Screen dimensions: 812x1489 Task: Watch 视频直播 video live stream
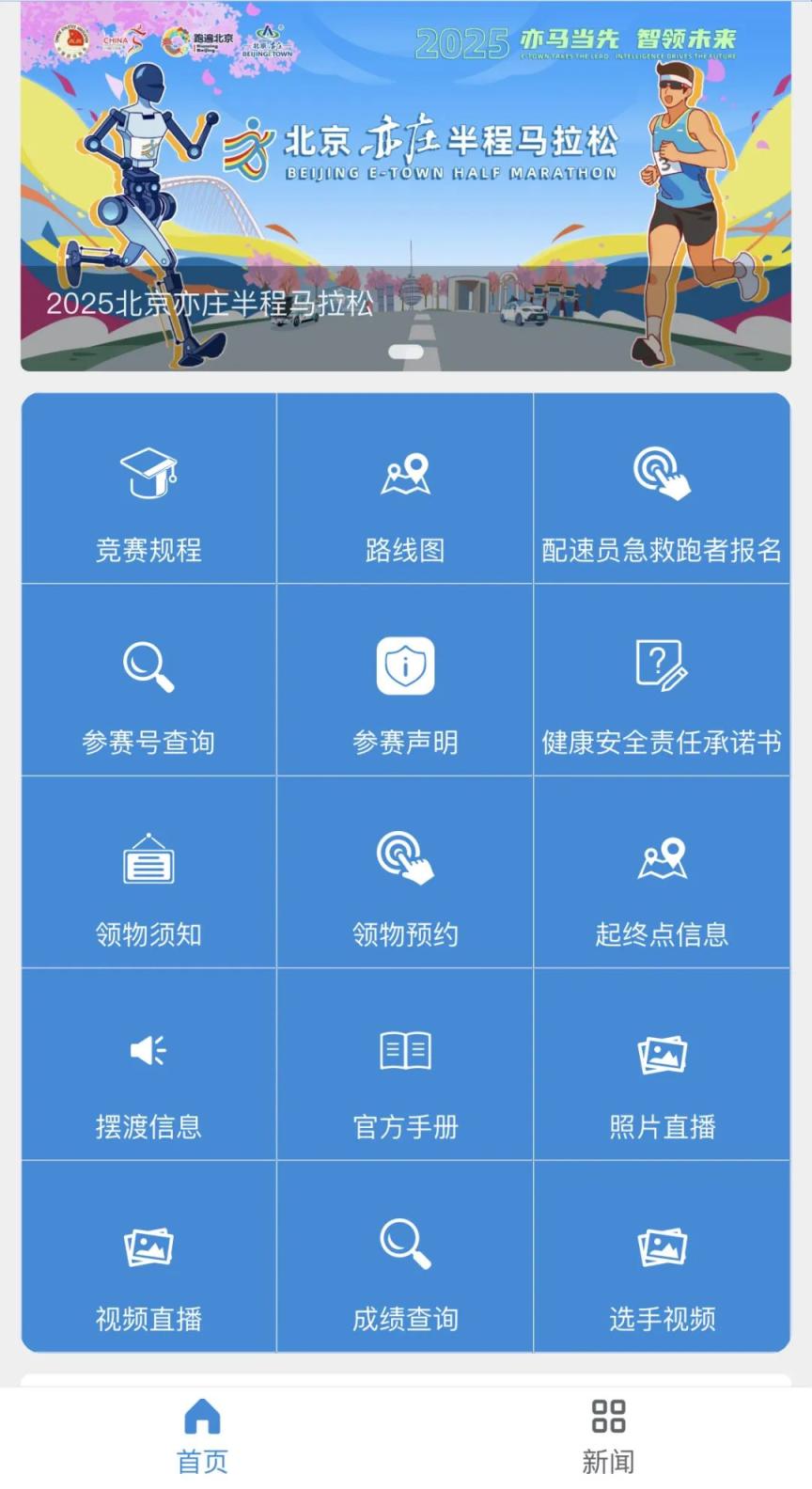tap(148, 1269)
